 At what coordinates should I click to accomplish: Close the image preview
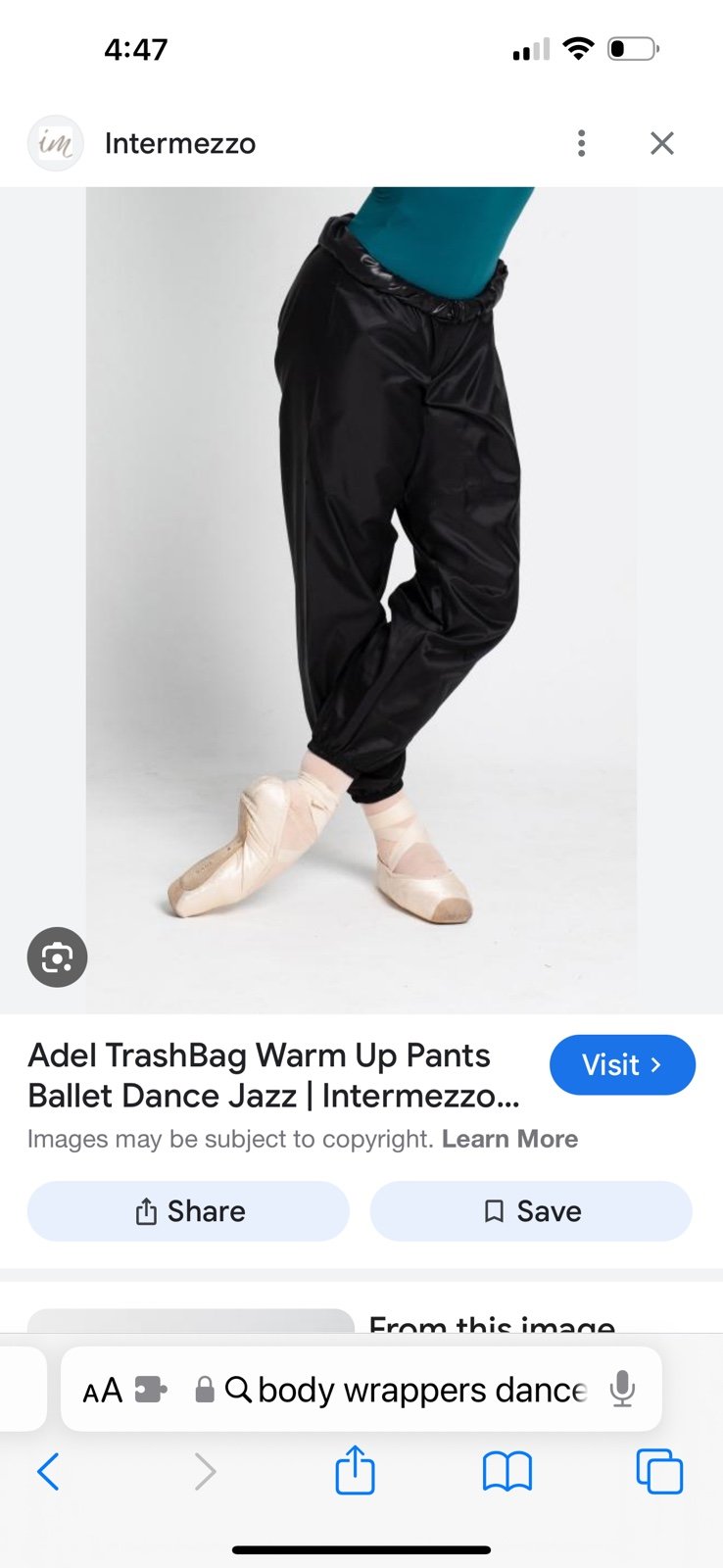(662, 143)
